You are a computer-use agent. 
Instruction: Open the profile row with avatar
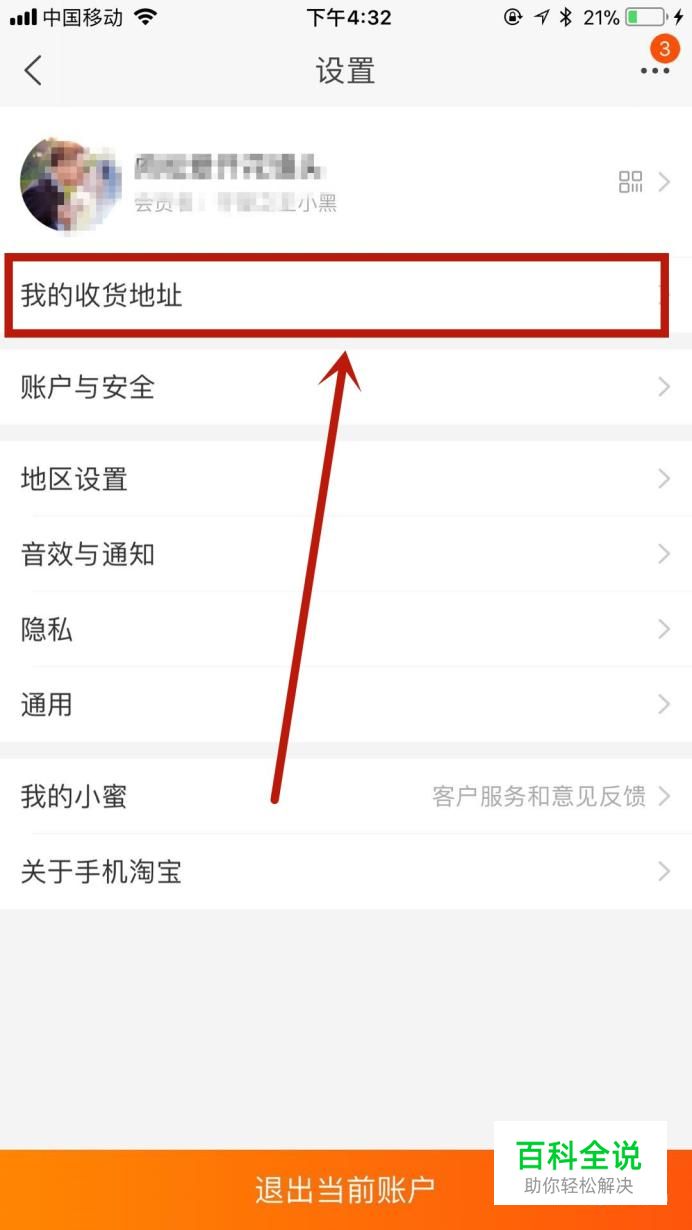click(345, 183)
